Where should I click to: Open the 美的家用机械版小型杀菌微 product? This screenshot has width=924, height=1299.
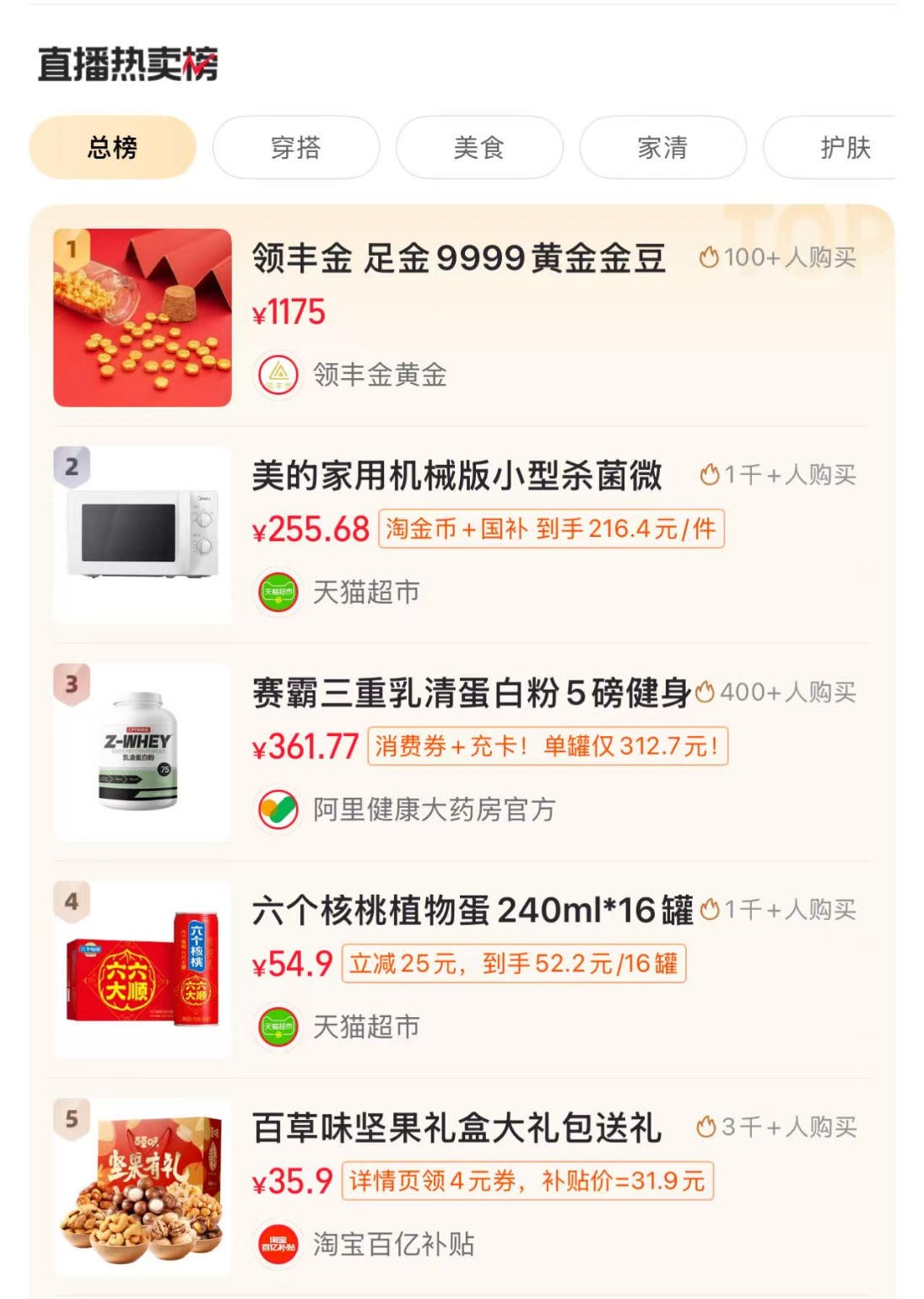point(457,476)
